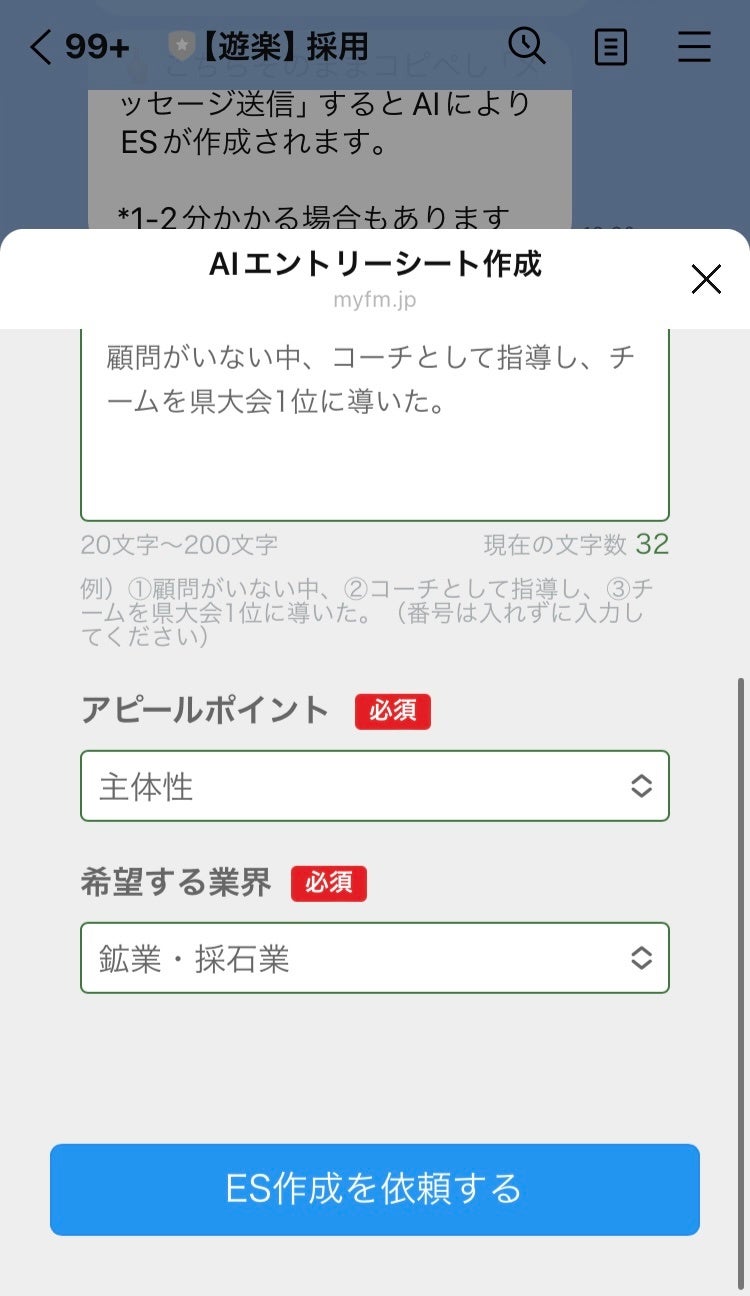The height and width of the screenshot is (1296, 750).
Task: Submit with the ES作成を依頼する button
Action: [x=374, y=1189]
